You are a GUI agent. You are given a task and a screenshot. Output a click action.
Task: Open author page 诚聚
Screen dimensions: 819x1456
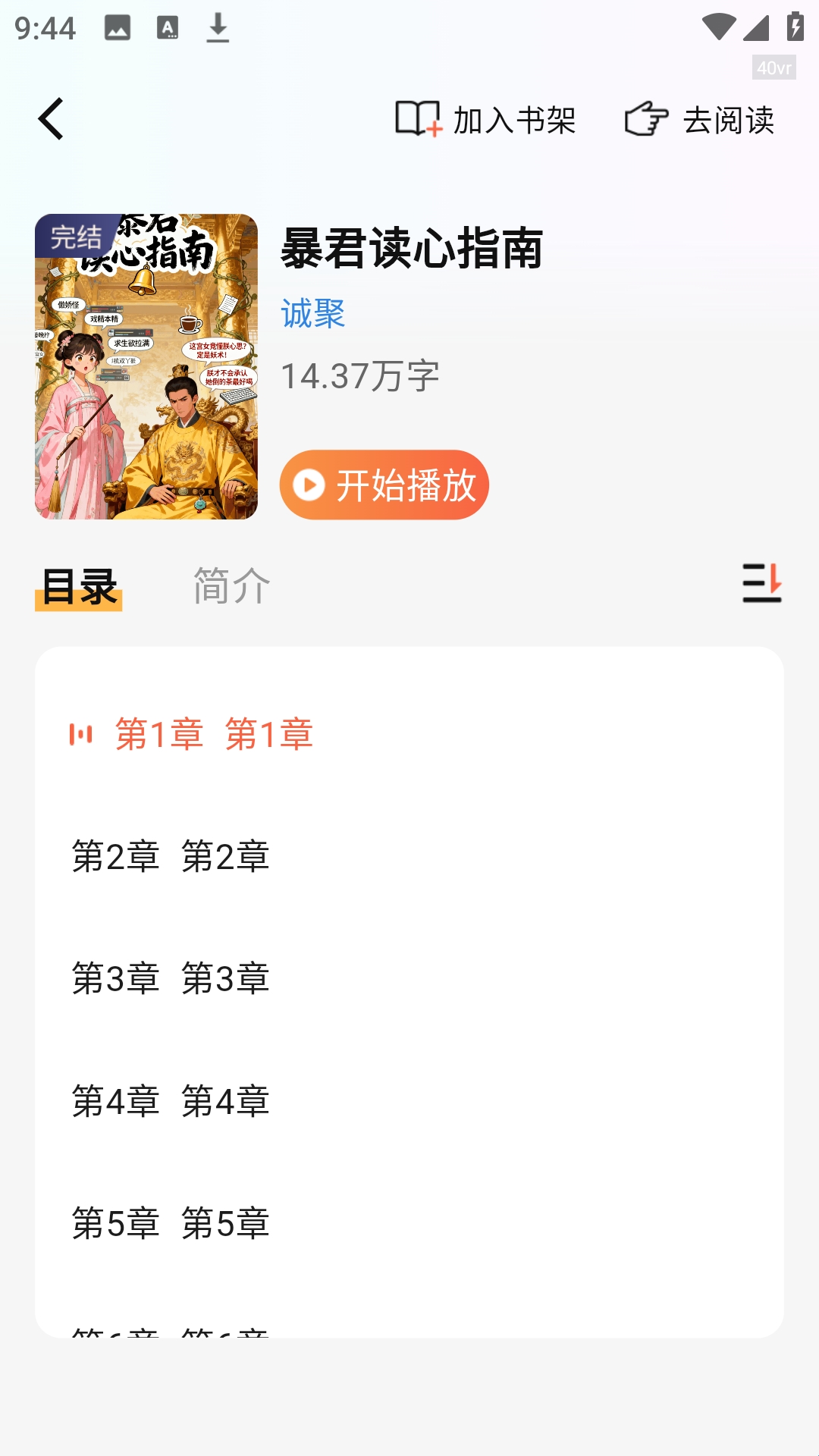pyautogui.click(x=312, y=313)
